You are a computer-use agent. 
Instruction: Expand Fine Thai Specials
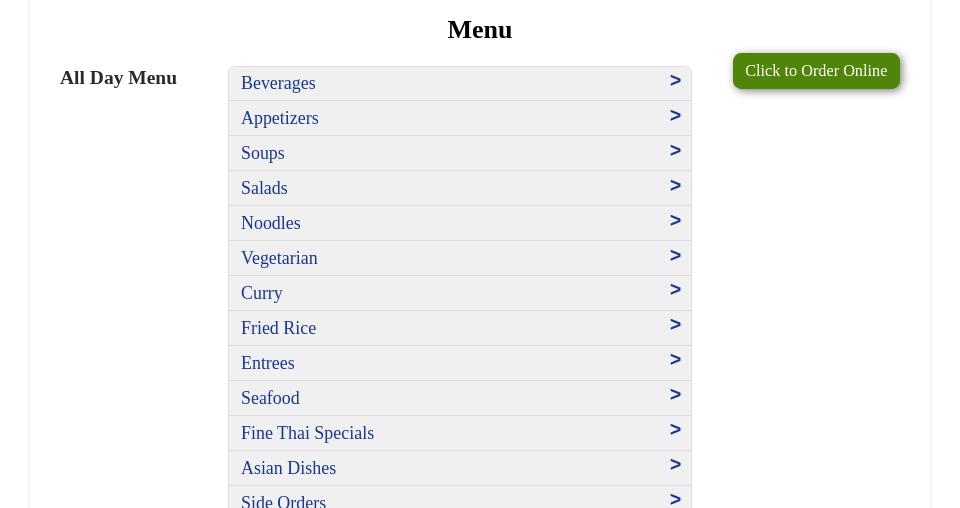coord(459,433)
